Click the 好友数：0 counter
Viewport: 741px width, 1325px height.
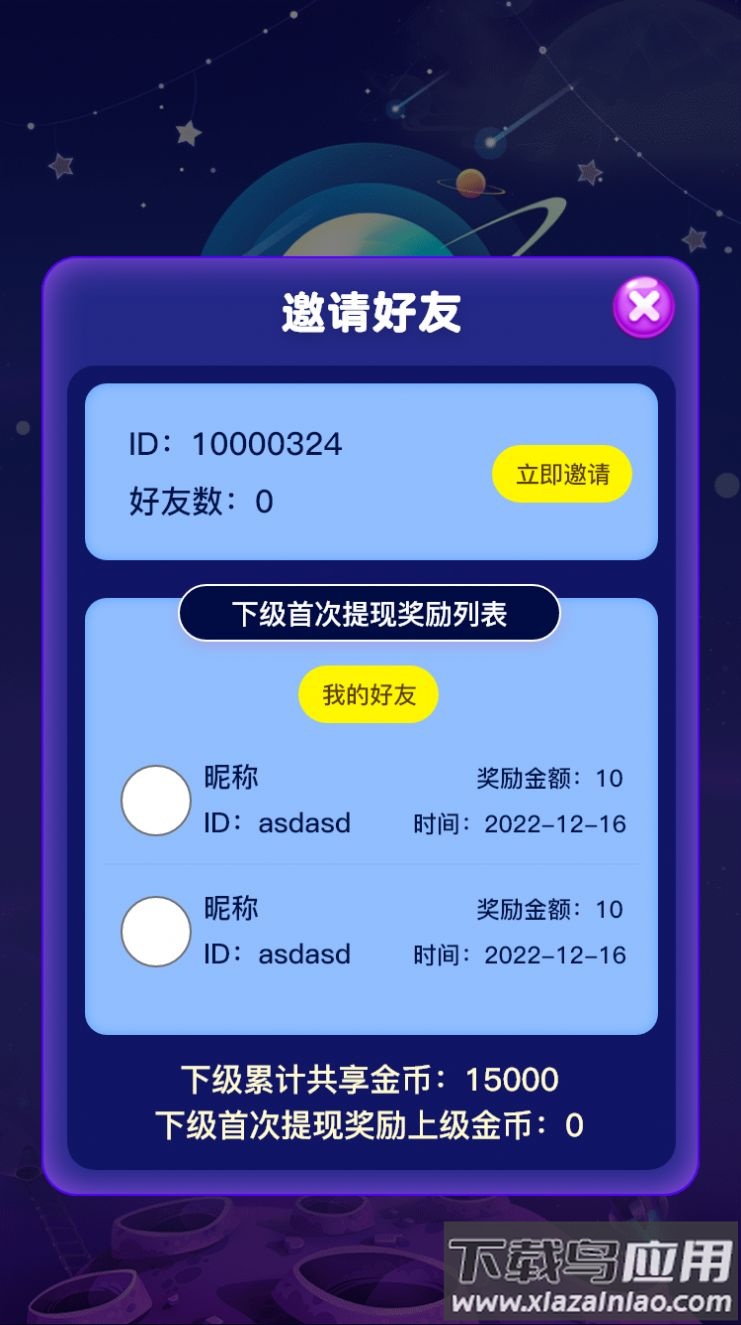(x=197, y=500)
